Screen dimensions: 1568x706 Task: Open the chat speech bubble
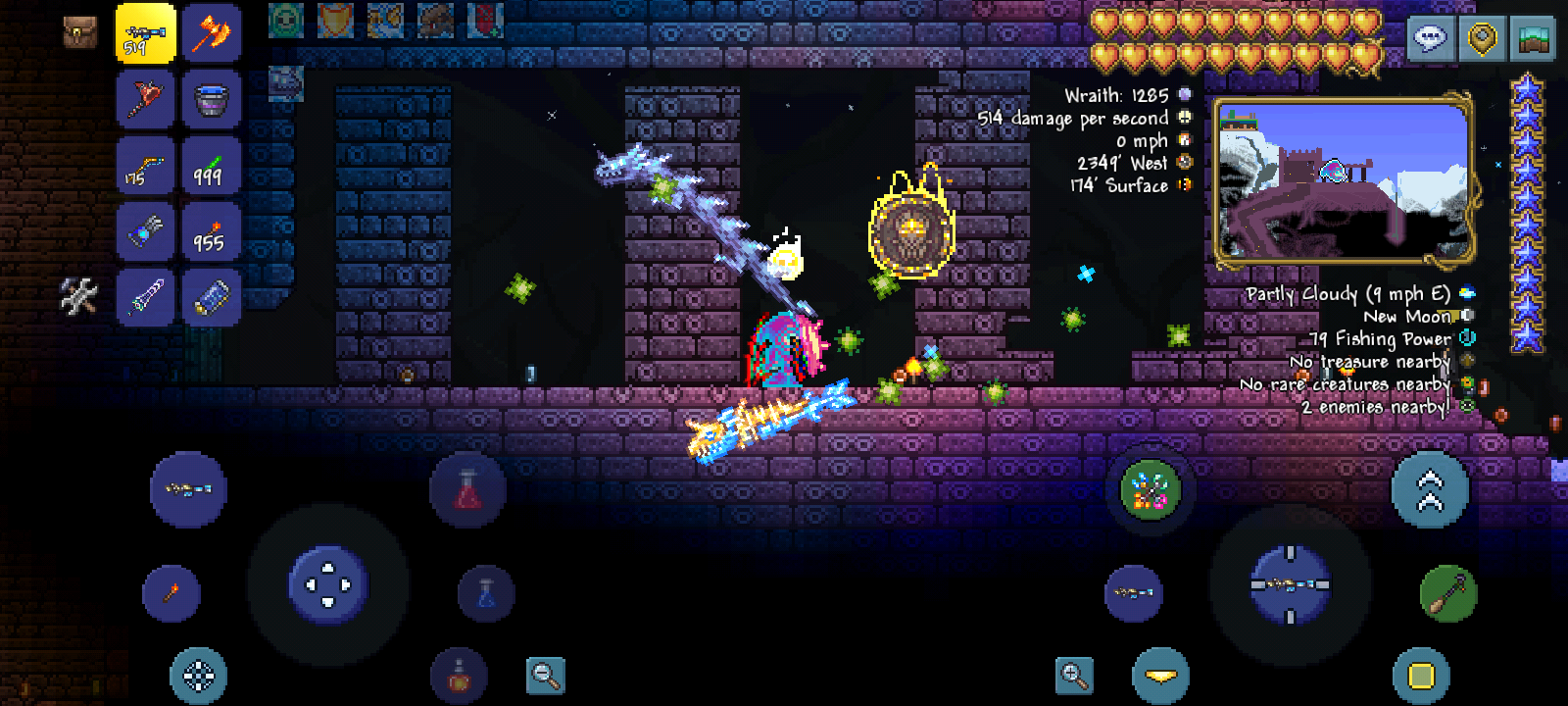coord(1430,39)
